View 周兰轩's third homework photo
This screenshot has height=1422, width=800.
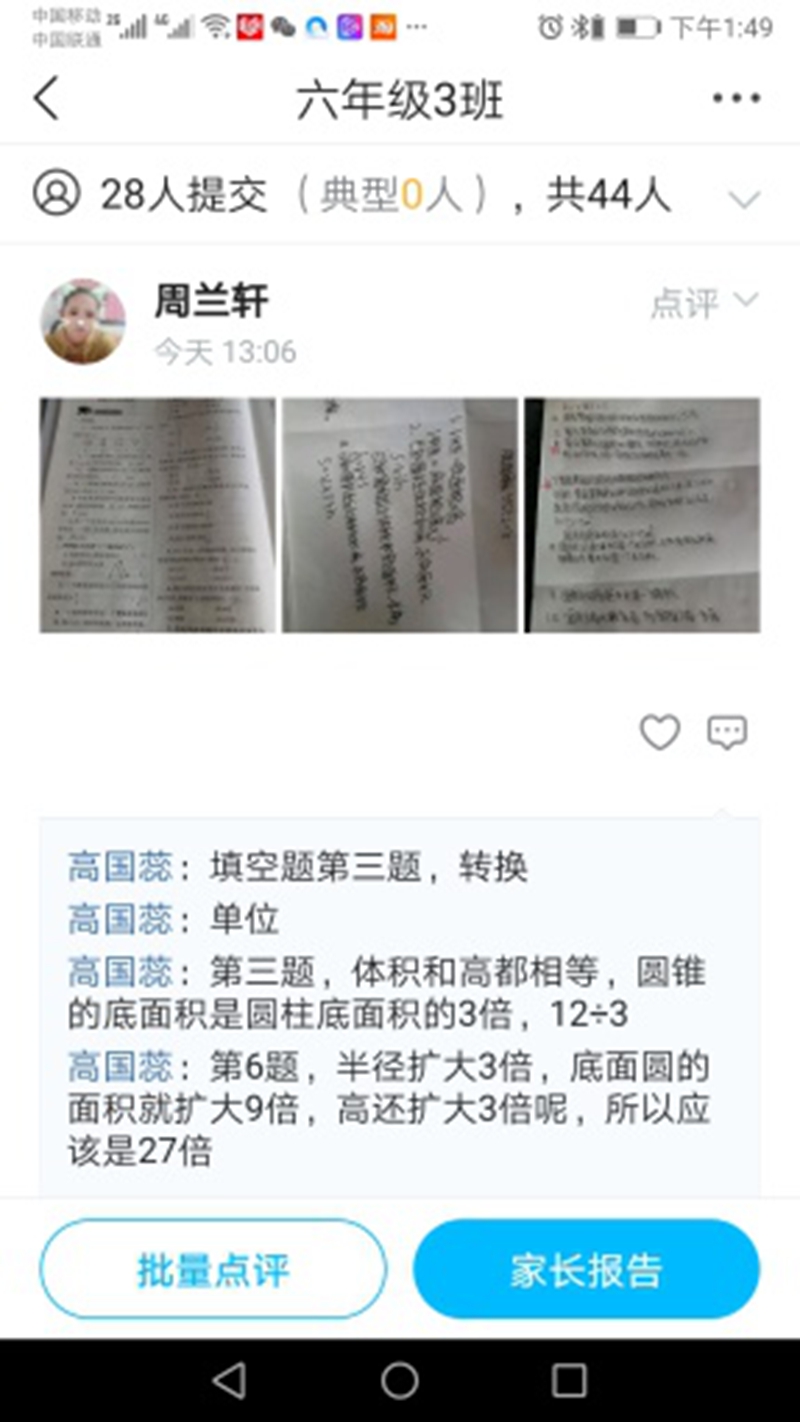[x=642, y=515]
